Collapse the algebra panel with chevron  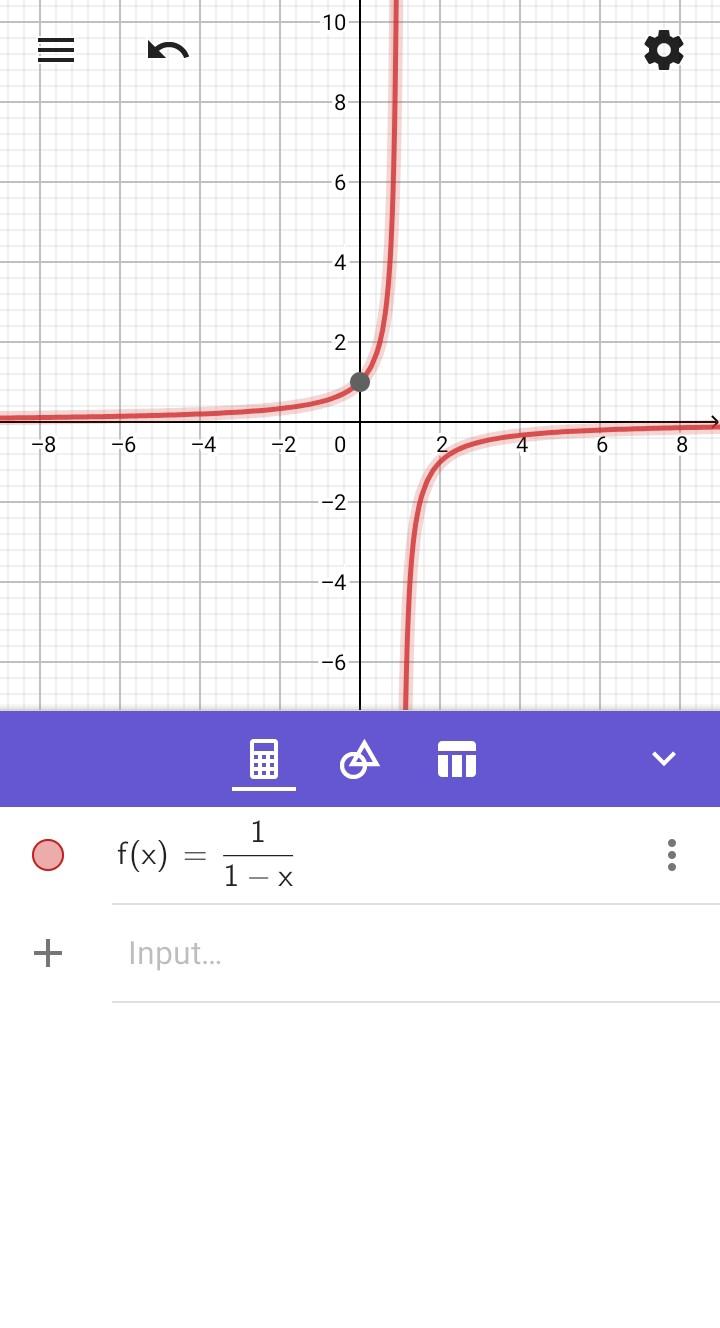tap(664, 759)
